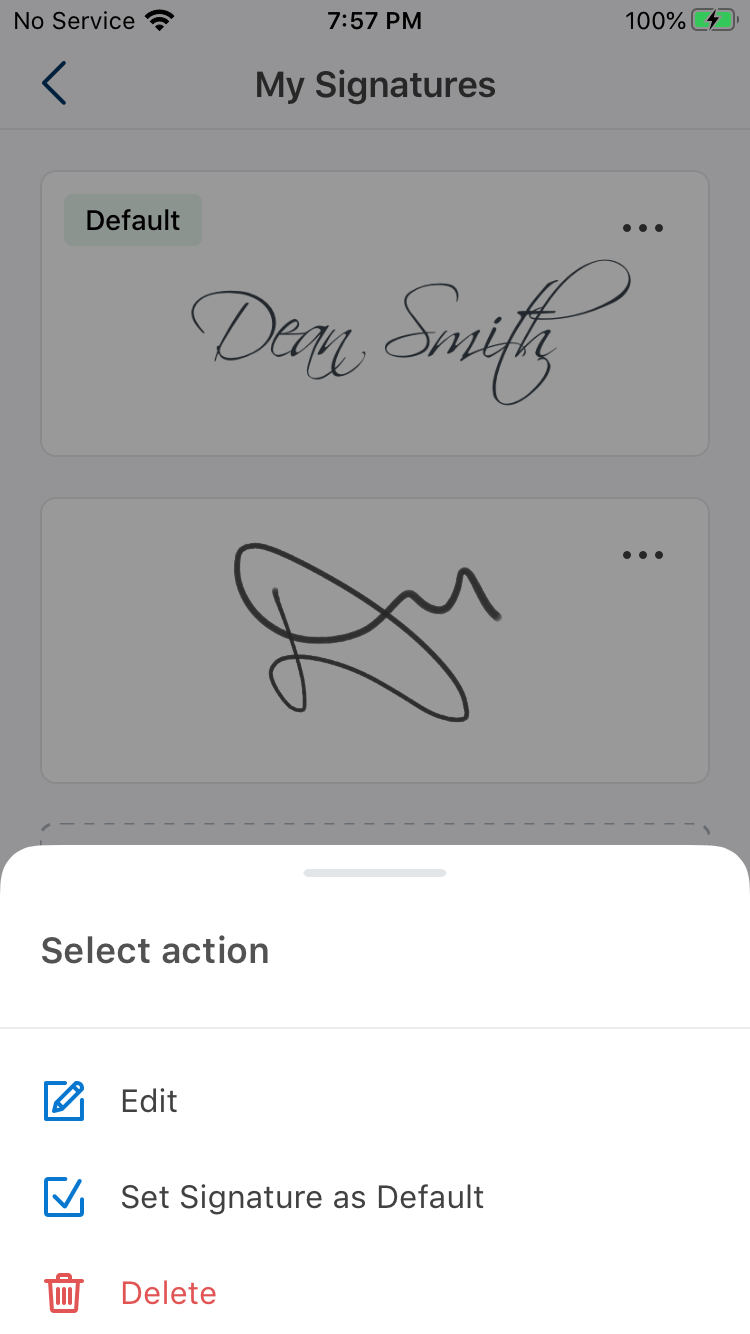This screenshot has height=1334, width=750.
Task: Tap the Select action heading
Action: coord(155,950)
